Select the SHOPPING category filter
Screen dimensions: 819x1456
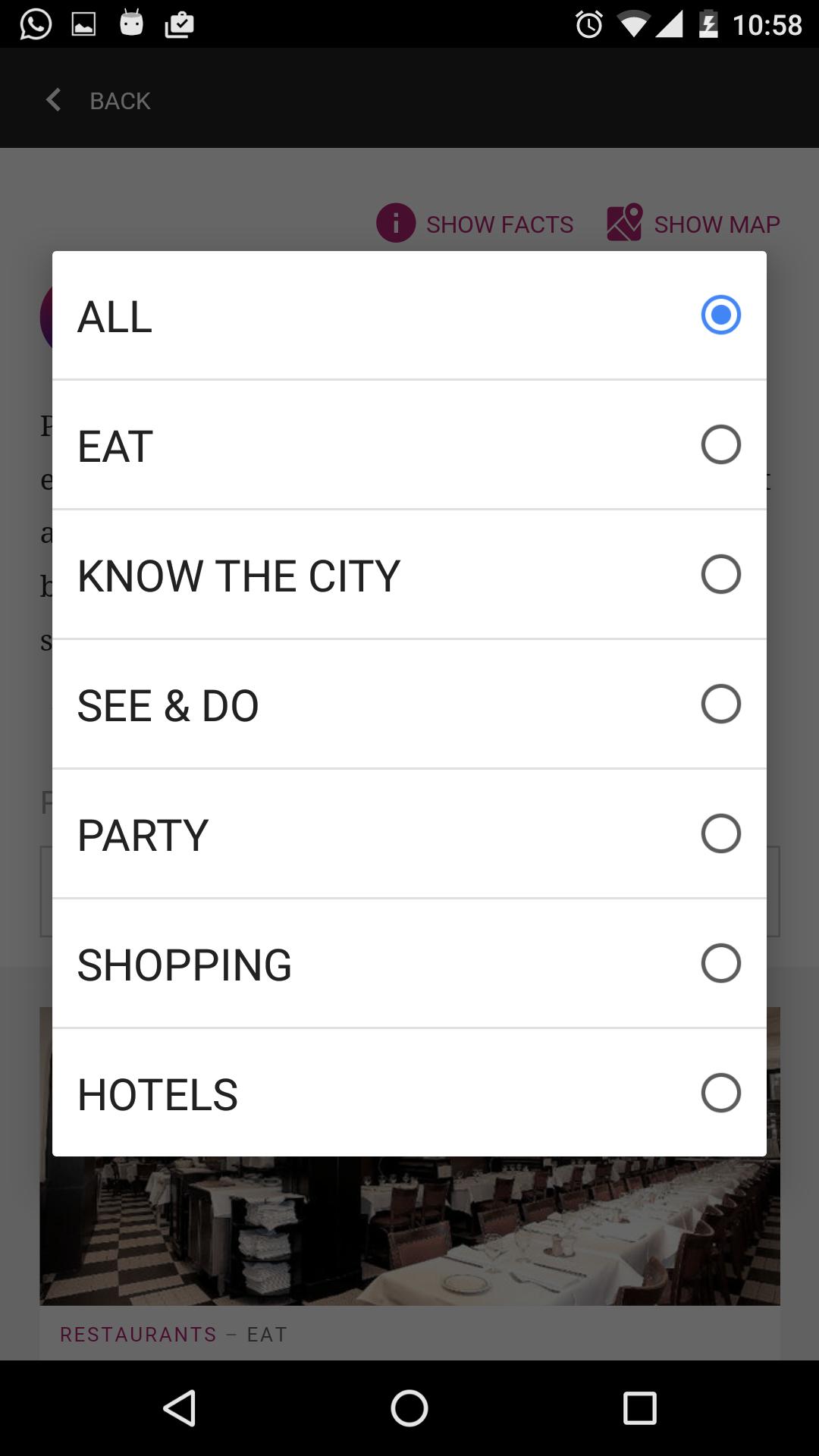720,963
